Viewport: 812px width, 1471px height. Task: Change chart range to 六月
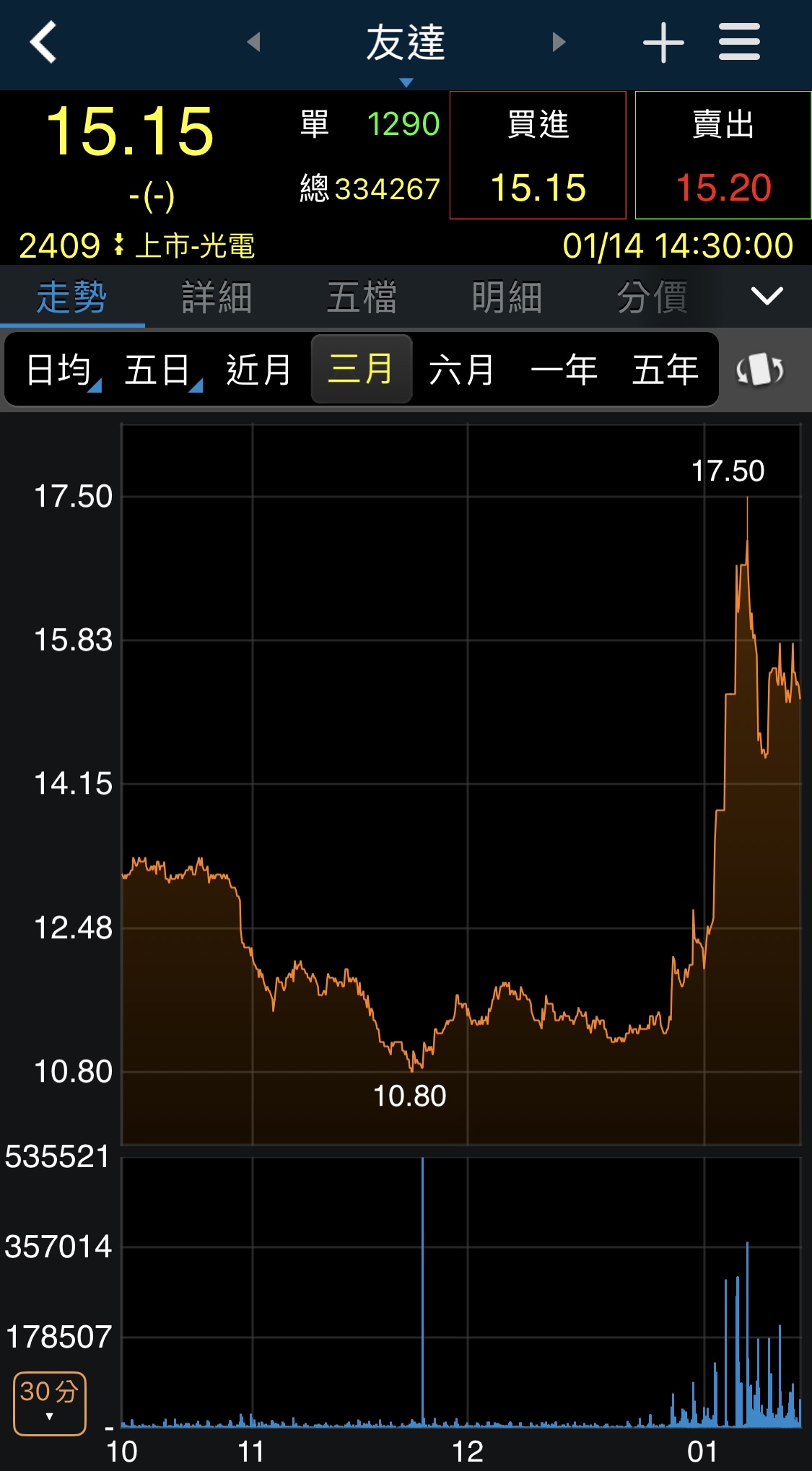[462, 370]
